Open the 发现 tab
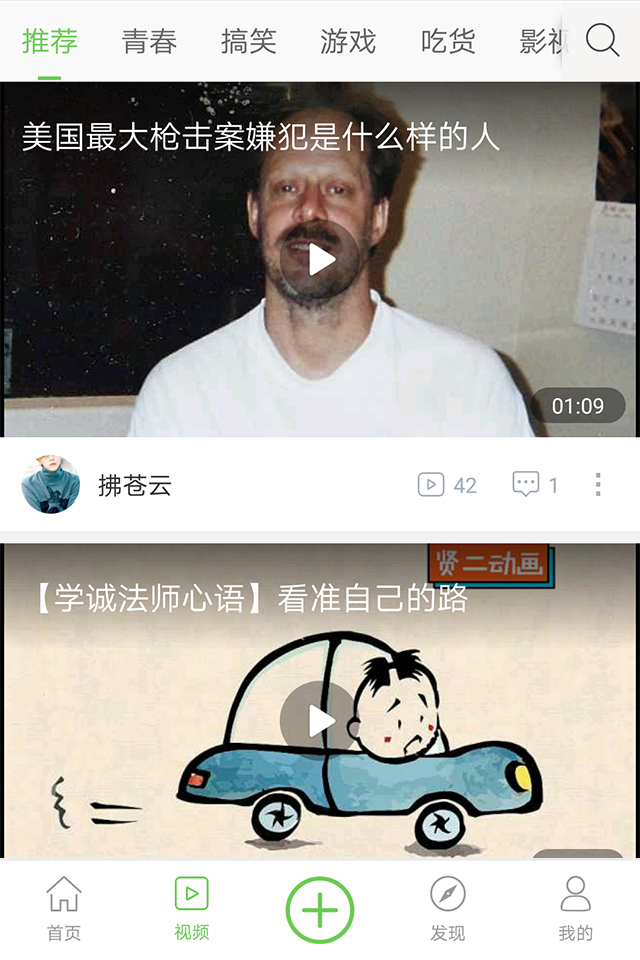This screenshot has height=960, width=640. point(448,908)
